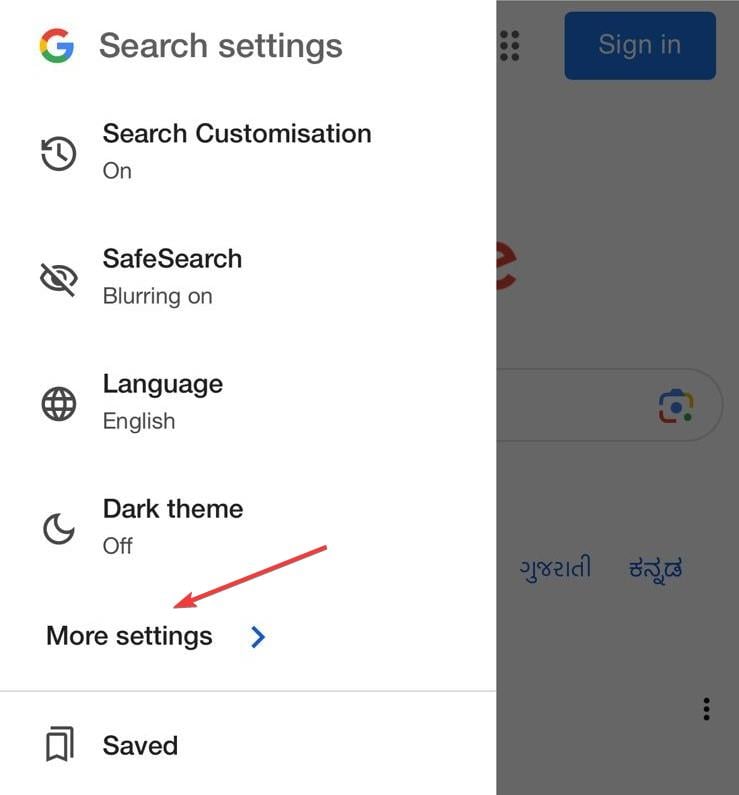Open Search Customisation settings
739x795 pixels.
click(x=236, y=151)
